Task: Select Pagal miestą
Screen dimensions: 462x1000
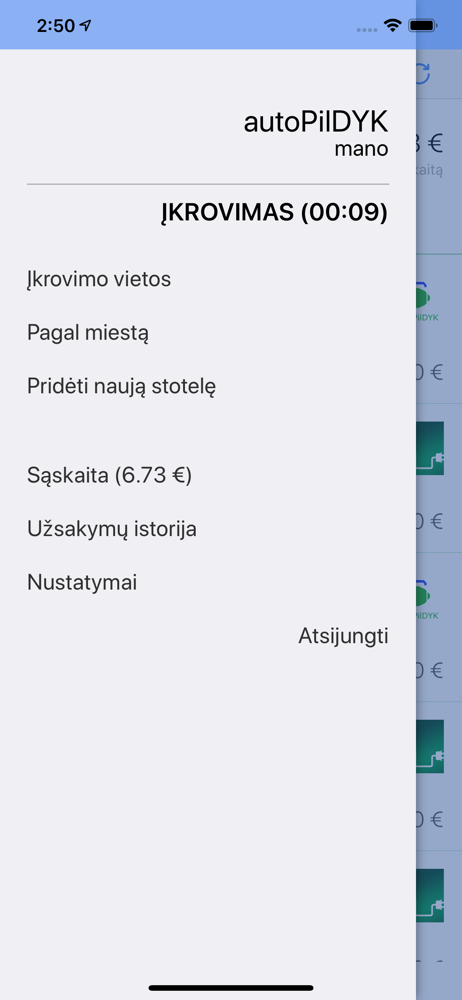Action: 88,333
